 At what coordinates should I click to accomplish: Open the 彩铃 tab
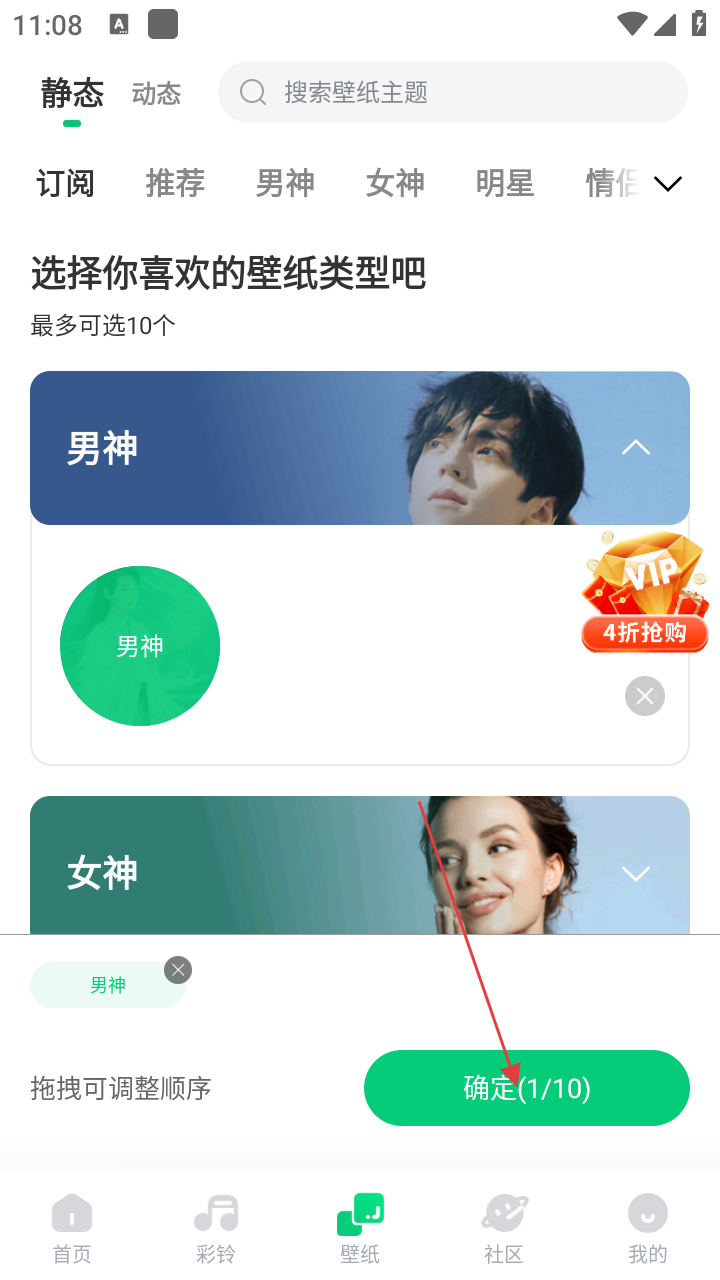[216, 1228]
